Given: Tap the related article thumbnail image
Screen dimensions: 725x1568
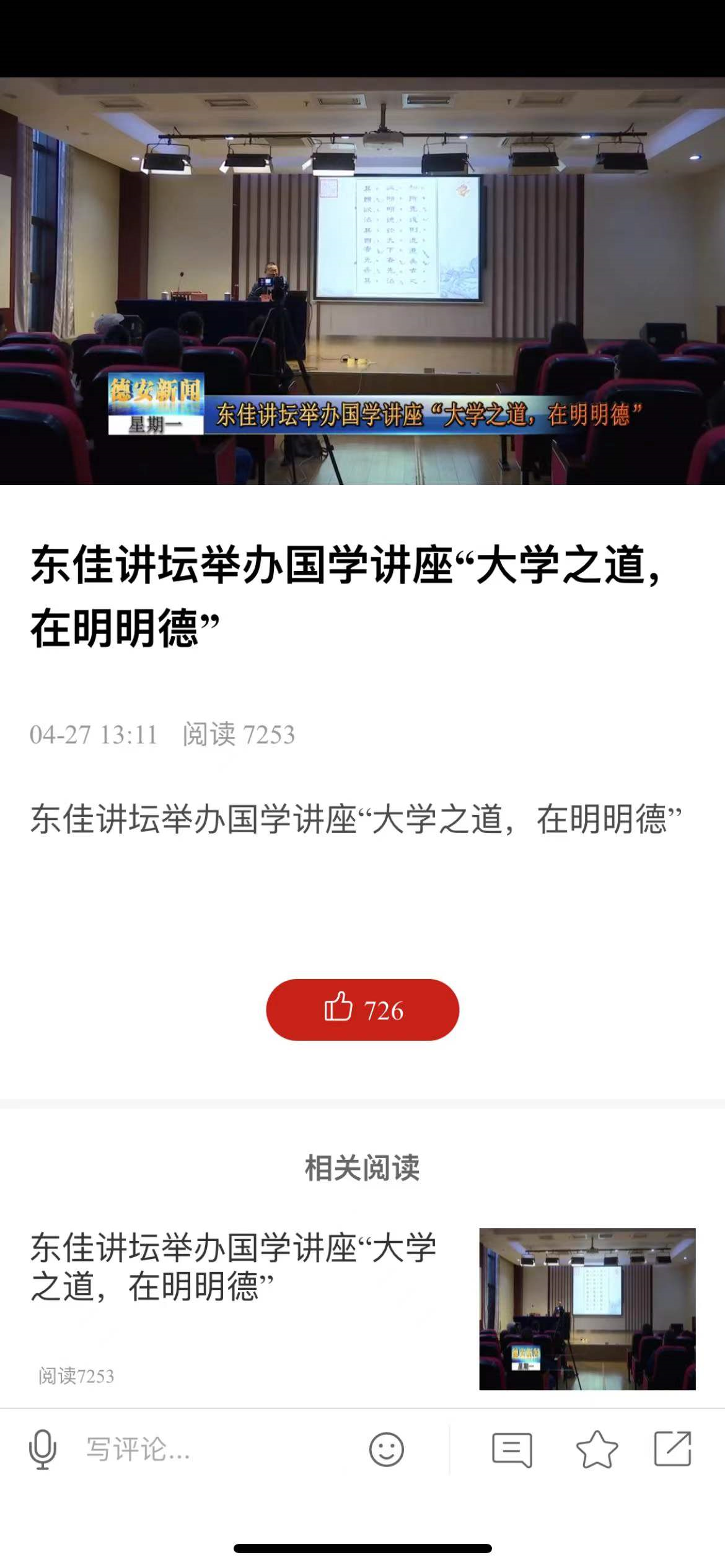Looking at the screenshot, I should 587,1309.
